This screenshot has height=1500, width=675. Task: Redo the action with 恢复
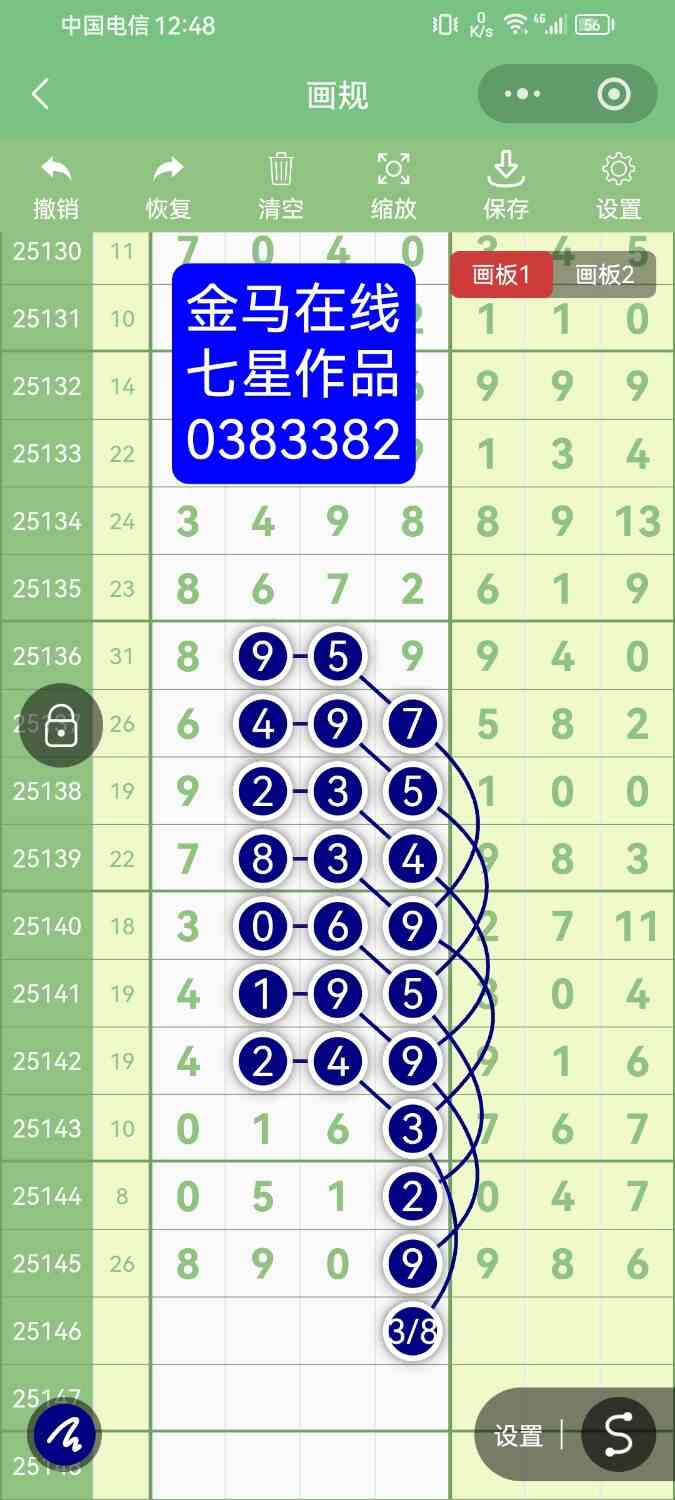(x=168, y=186)
